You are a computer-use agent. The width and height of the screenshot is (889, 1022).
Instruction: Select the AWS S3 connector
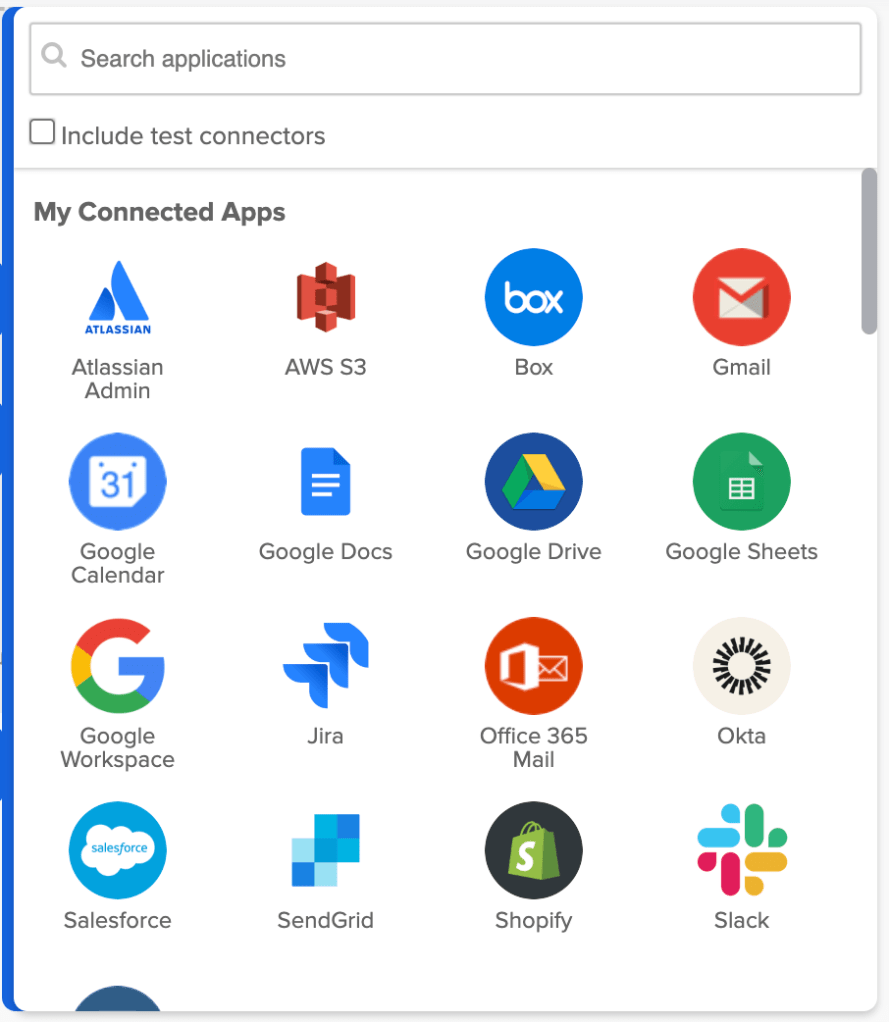(x=326, y=297)
